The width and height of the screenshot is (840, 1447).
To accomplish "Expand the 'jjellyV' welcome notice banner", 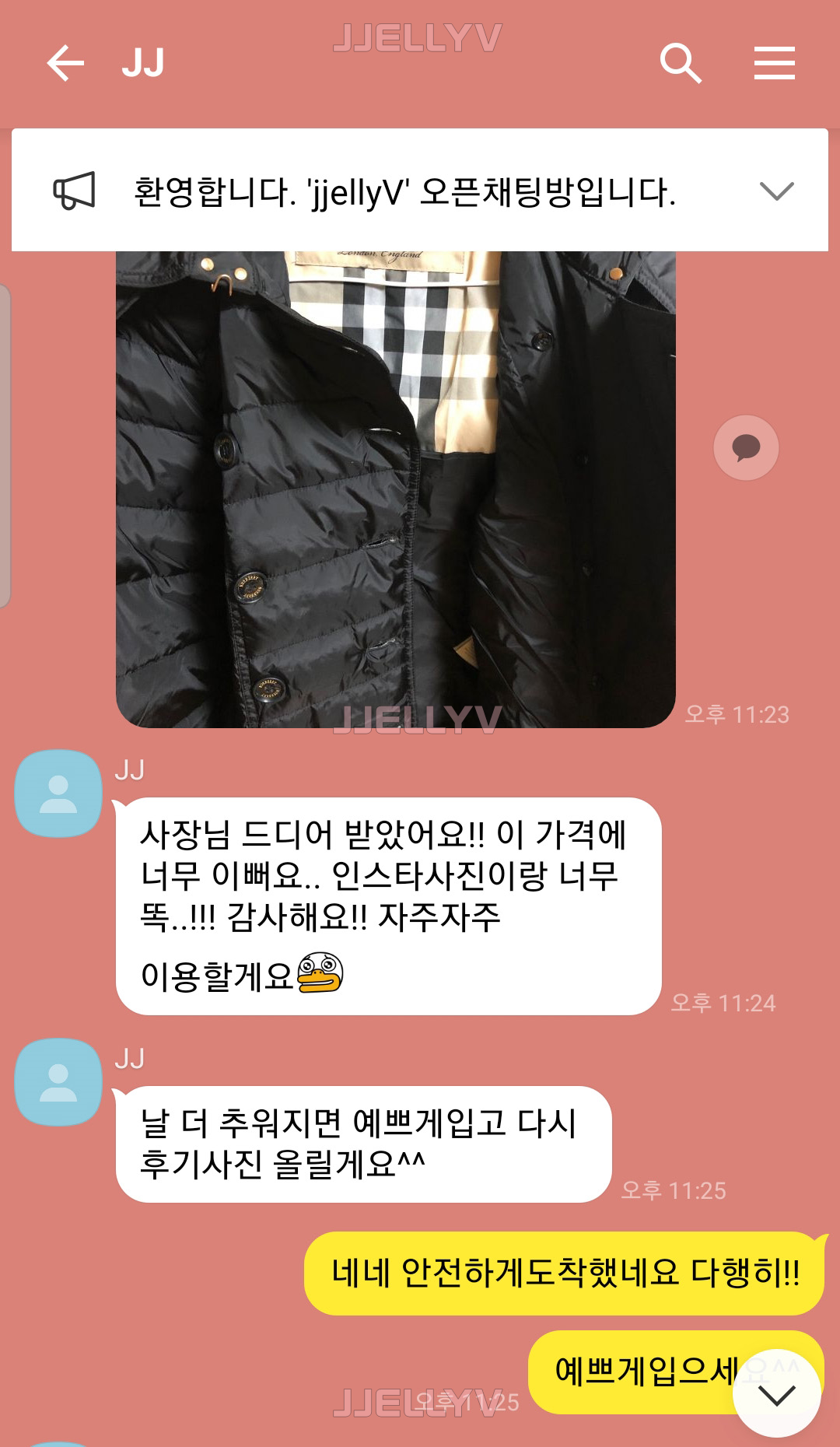I will pyautogui.click(x=775, y=191).
